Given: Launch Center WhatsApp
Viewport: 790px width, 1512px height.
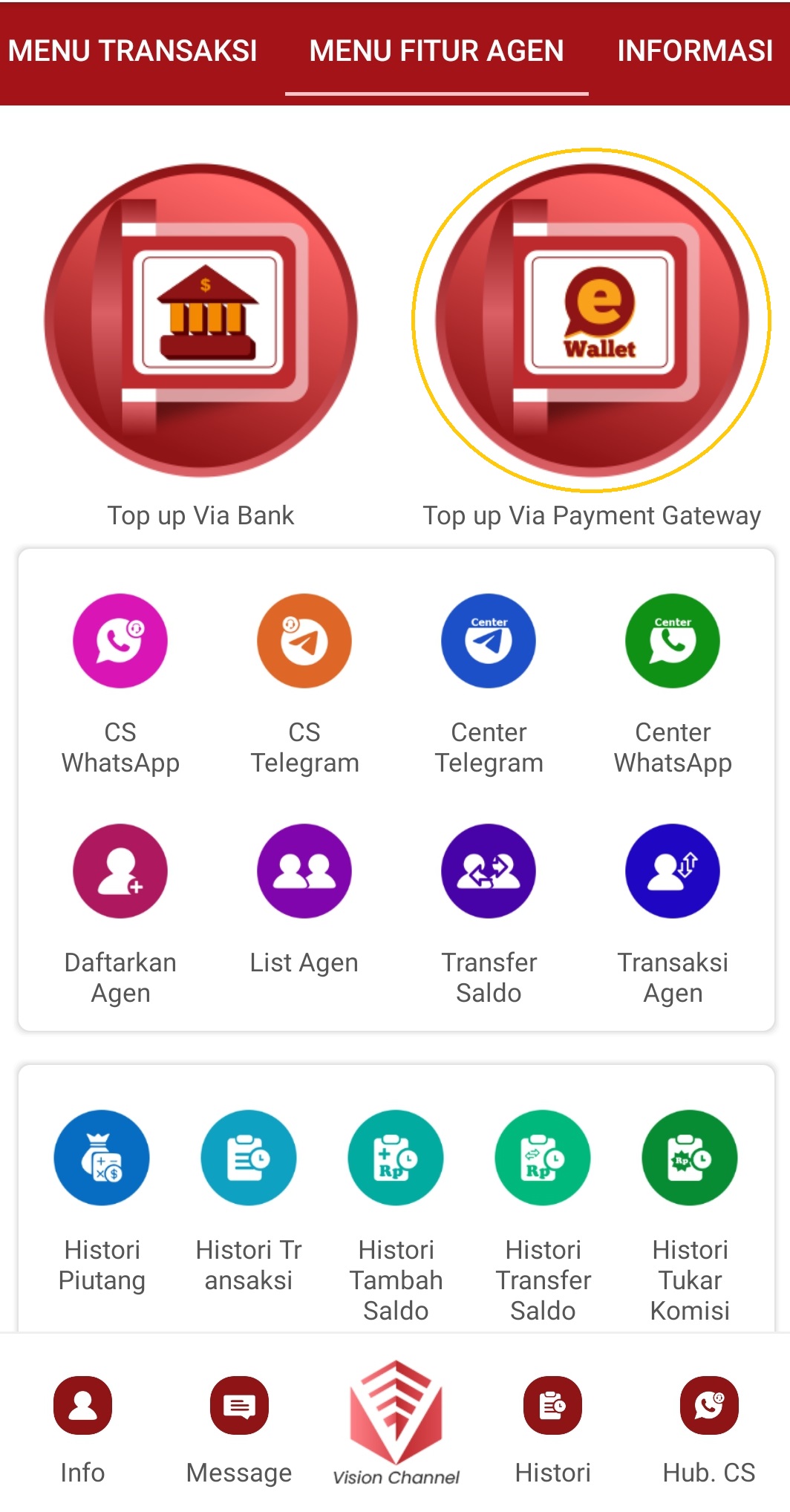Looking at the screenshot, I should [x=673, y=641].
